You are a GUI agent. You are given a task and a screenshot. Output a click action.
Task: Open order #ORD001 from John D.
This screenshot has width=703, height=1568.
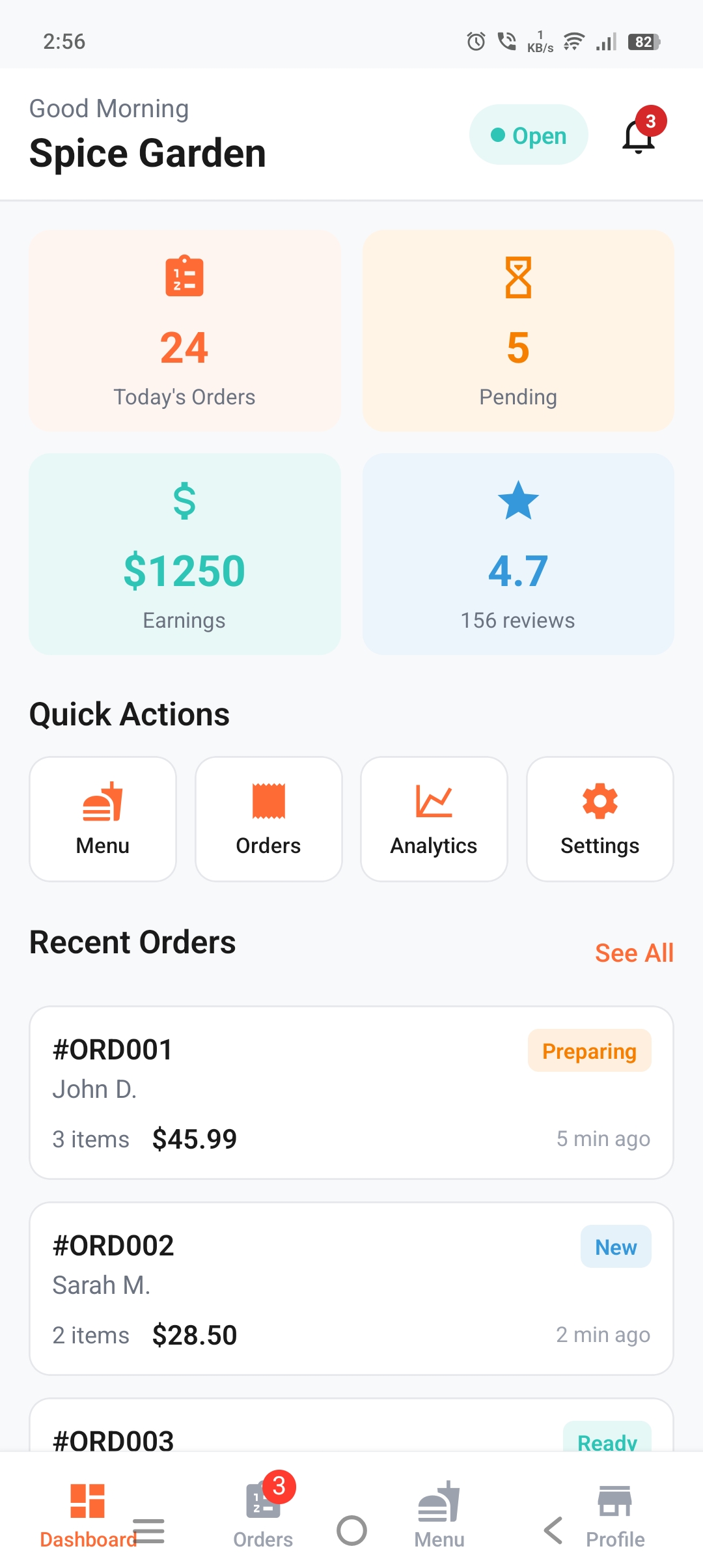[x=351, y=1093]
